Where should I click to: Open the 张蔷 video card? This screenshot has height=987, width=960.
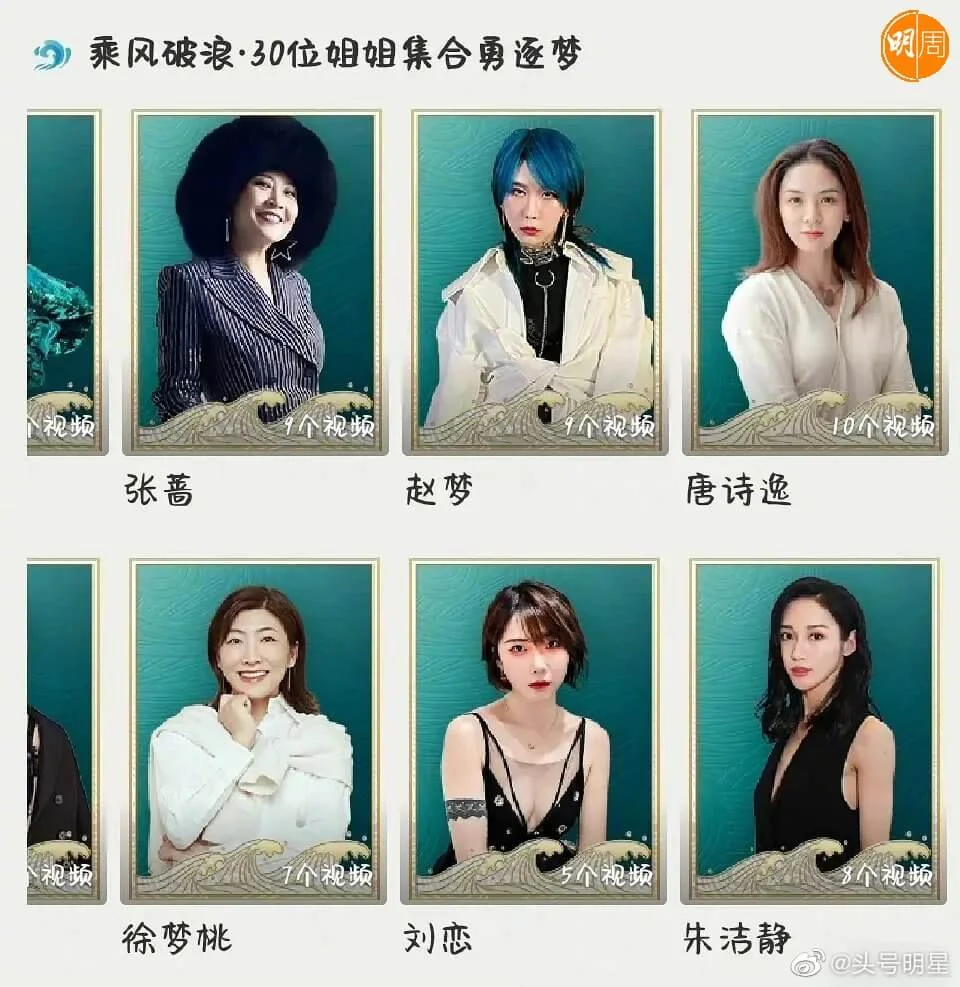point(255,282)
